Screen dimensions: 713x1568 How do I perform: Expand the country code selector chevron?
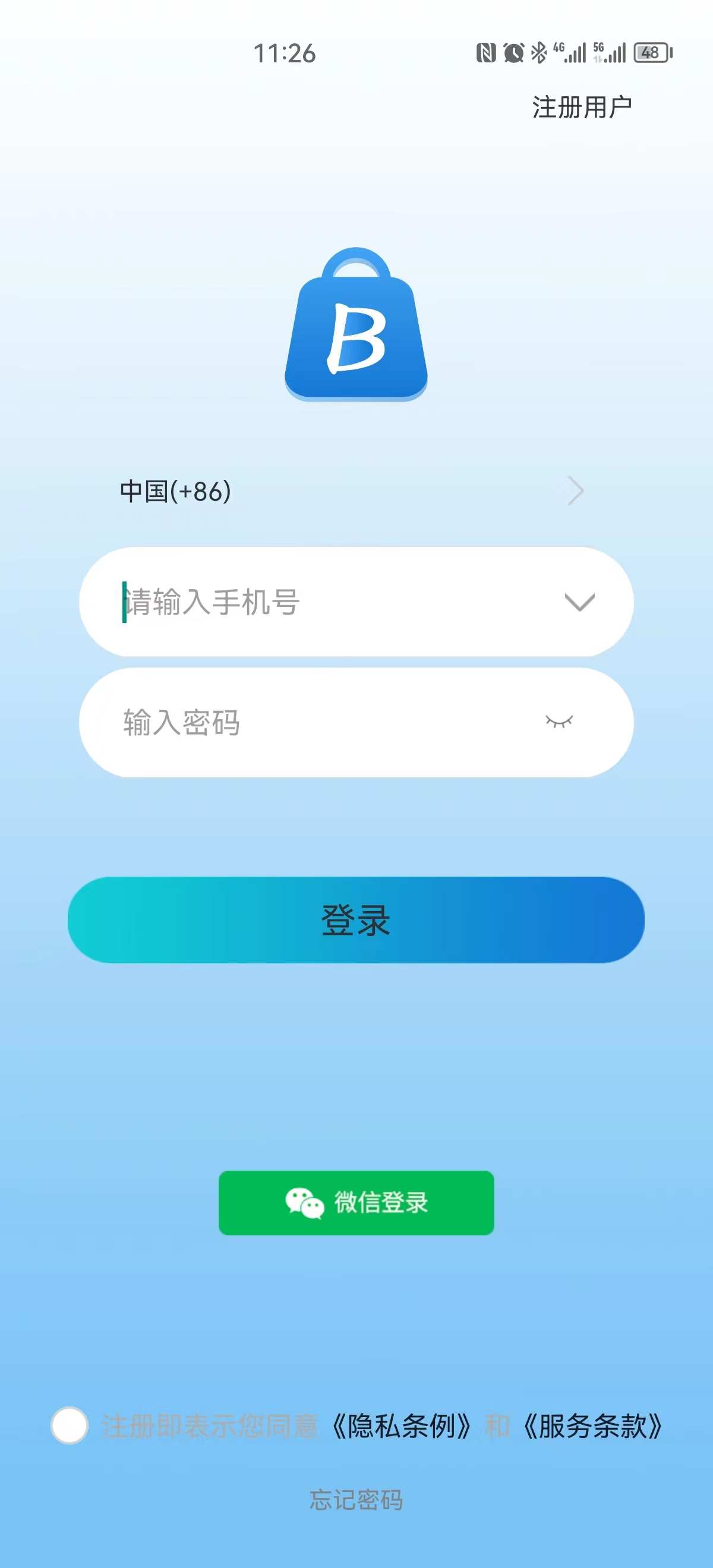575,491
